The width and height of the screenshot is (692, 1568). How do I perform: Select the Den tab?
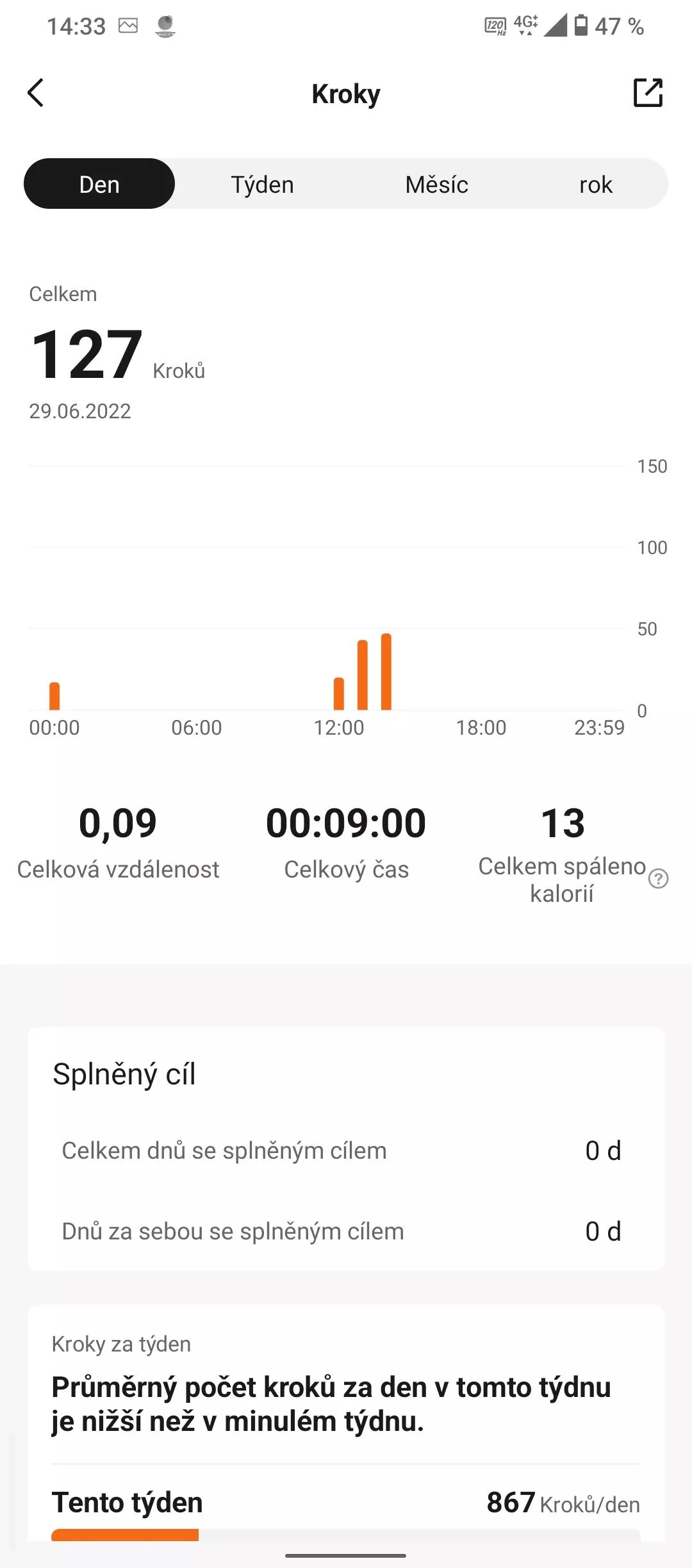(99, 184)
